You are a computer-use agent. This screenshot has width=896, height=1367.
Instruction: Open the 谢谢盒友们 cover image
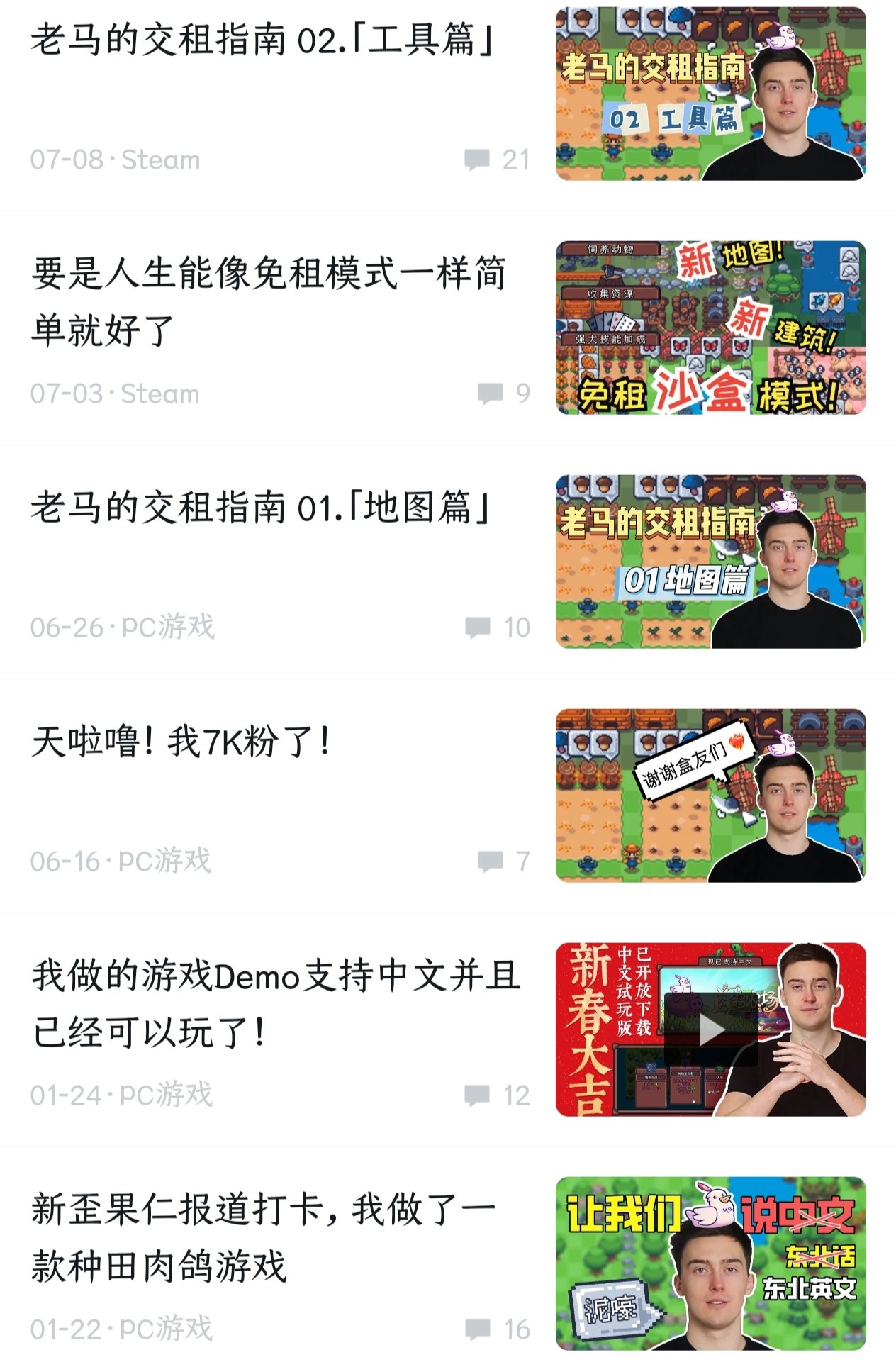point(710,796)
